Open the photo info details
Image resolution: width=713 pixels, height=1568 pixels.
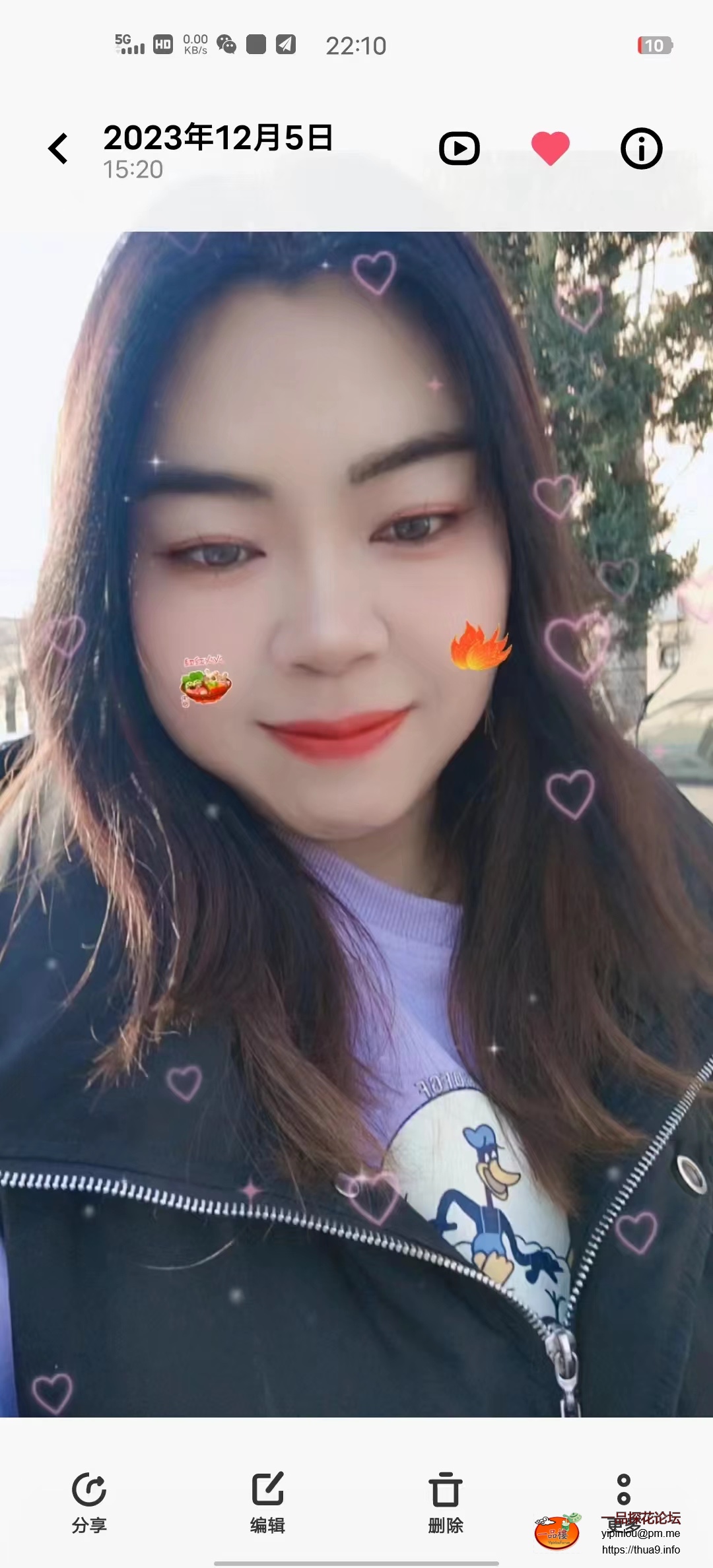tap(641, 148)
